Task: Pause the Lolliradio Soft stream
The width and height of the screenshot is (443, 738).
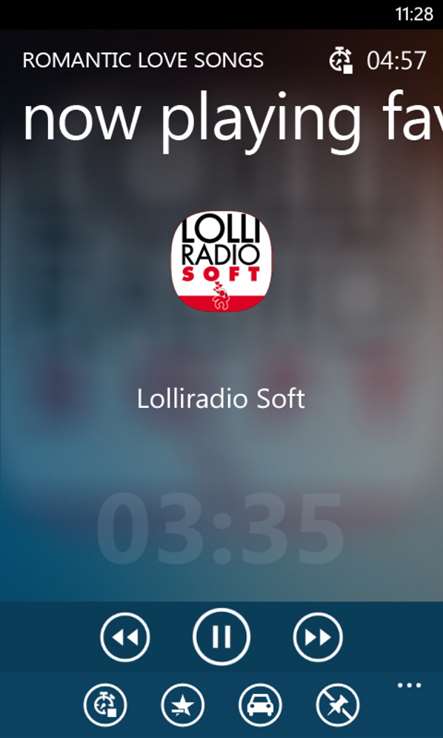Action: pos(221,637)
